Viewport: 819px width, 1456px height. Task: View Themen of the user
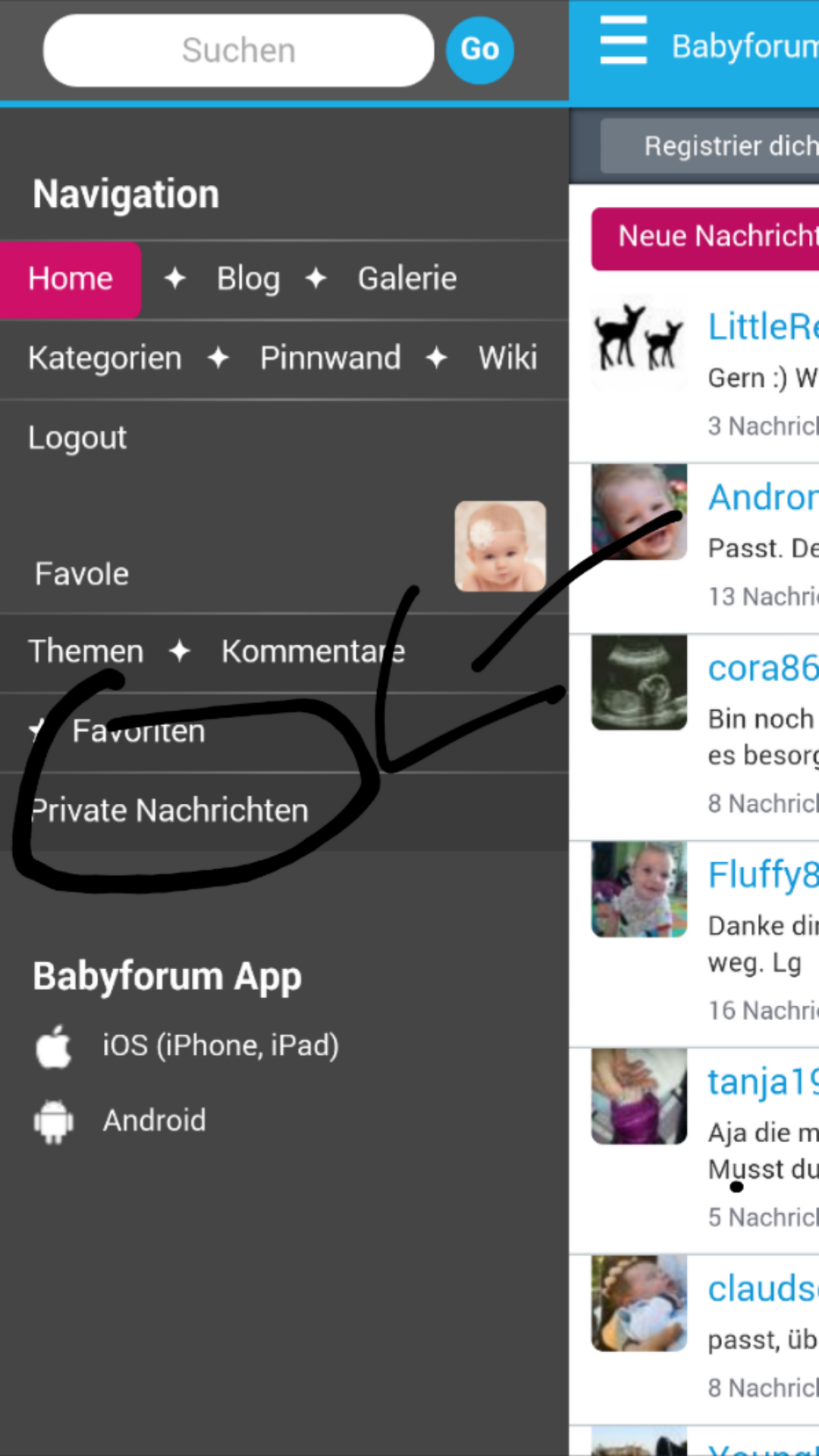point(86,651)
